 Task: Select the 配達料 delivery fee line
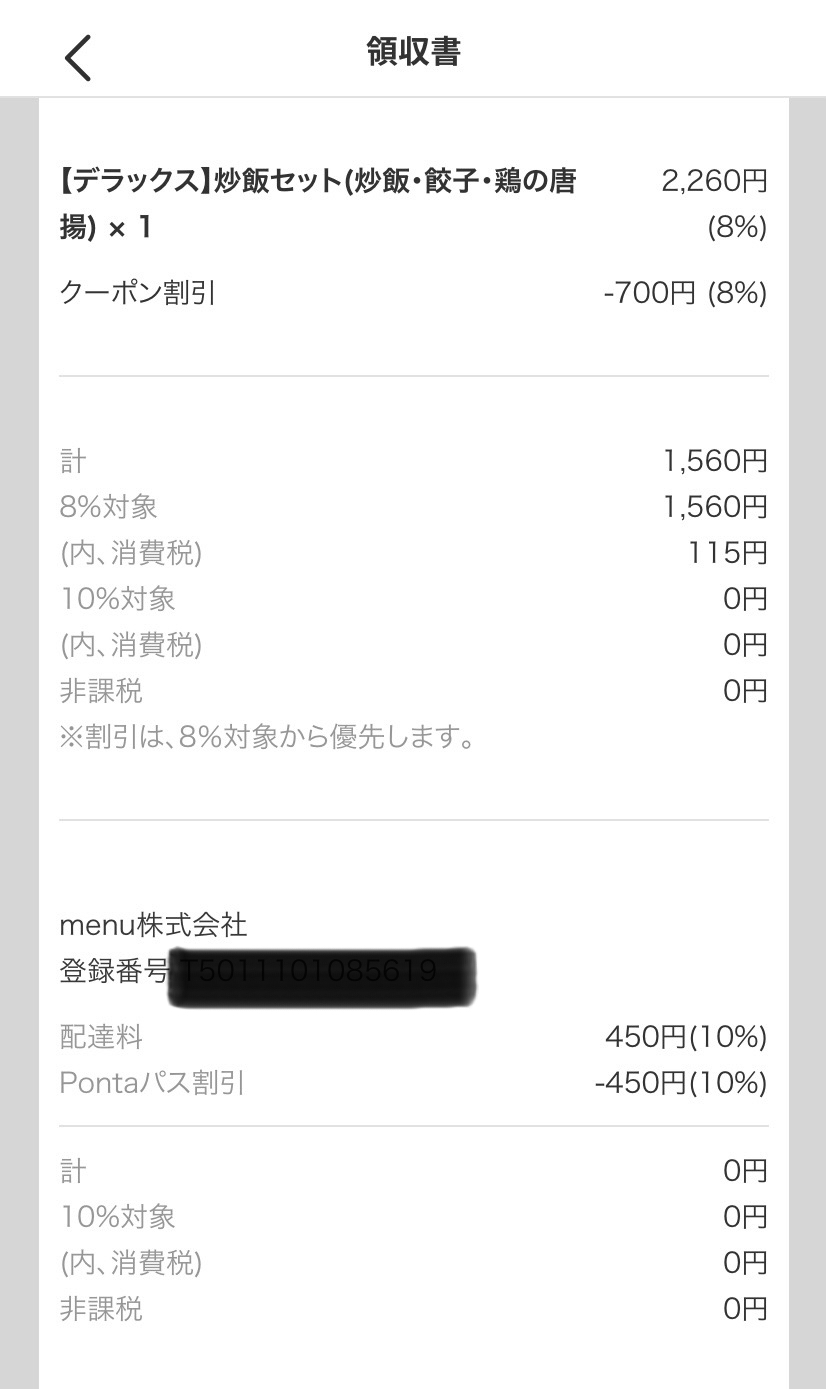click(x=100, y=1038)
